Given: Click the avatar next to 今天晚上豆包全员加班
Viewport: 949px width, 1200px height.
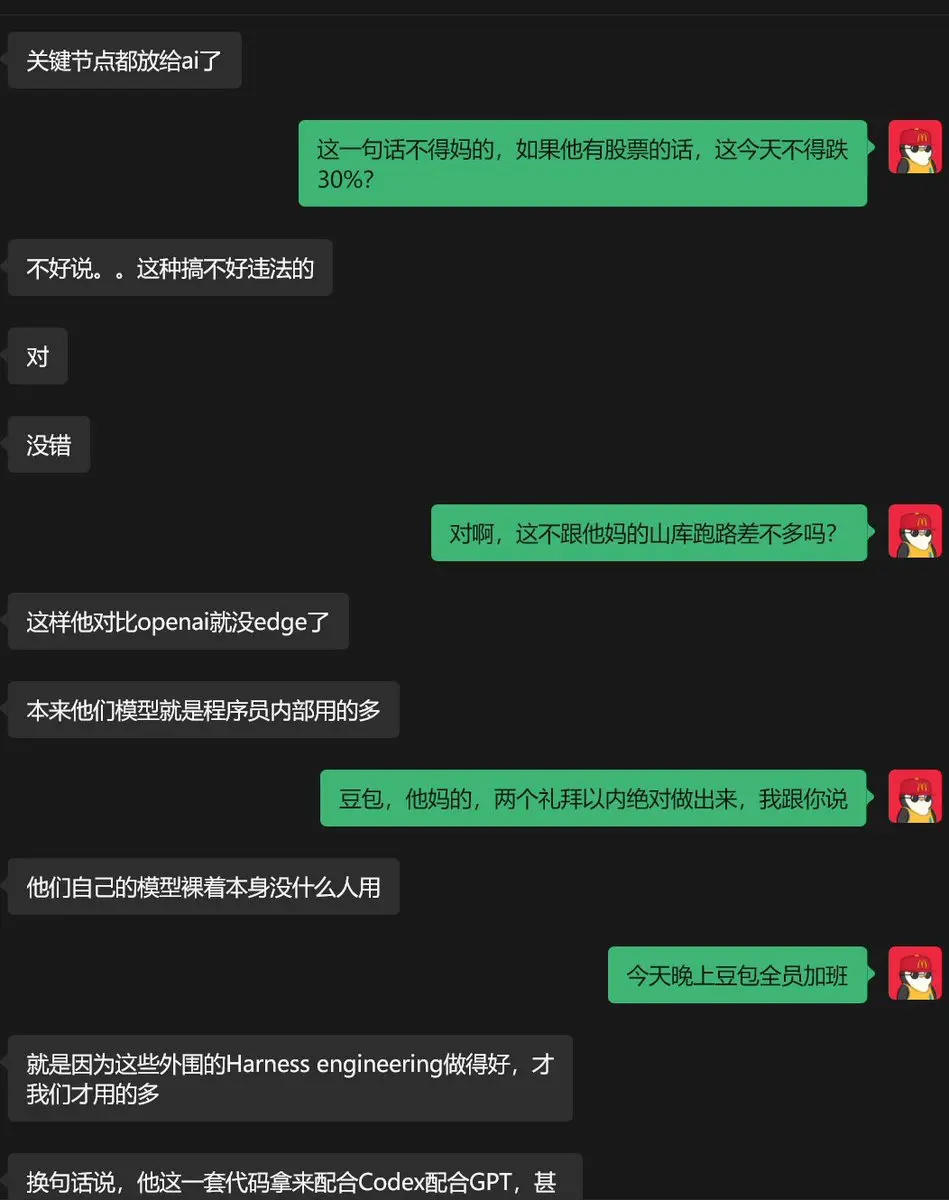Looking at the screenshot, I should tap(915, 975).
